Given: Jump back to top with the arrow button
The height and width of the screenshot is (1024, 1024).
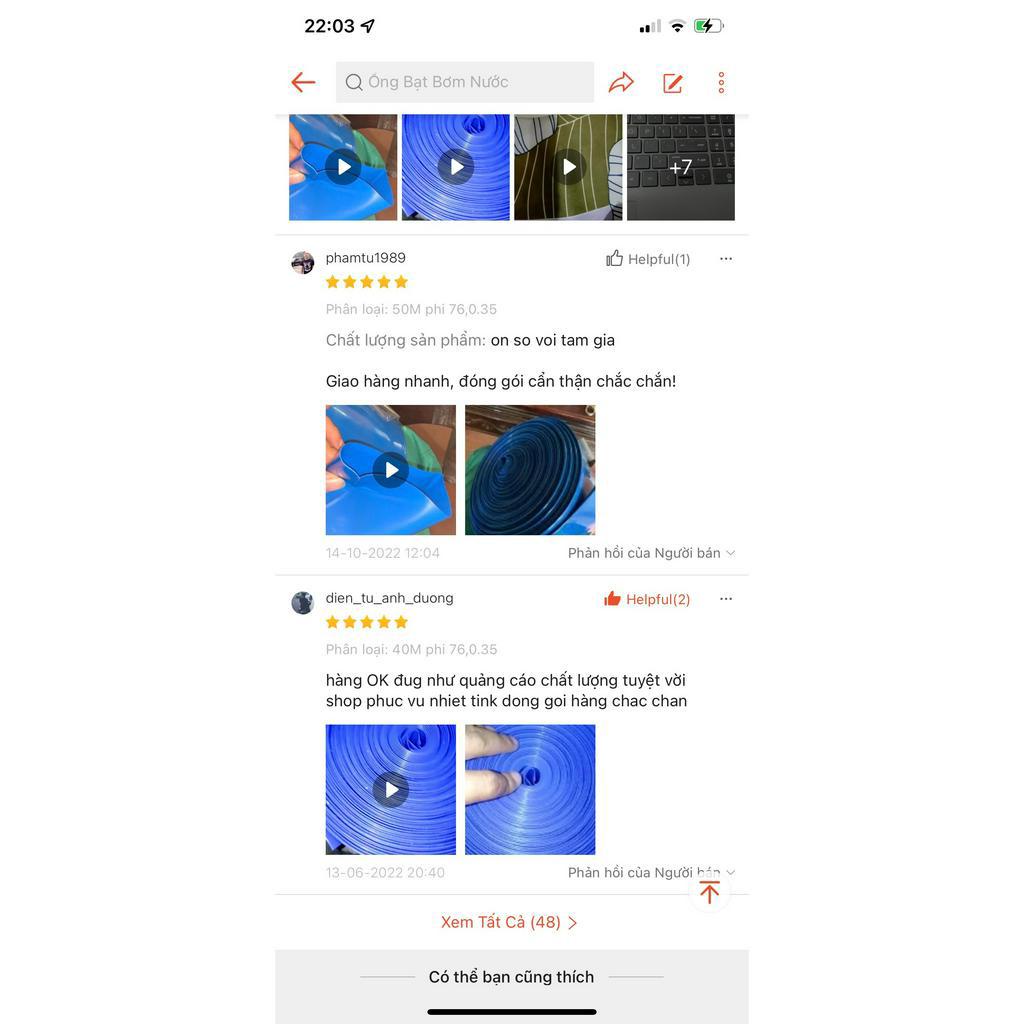Looking at the screenshot, I should coord(710,892).
